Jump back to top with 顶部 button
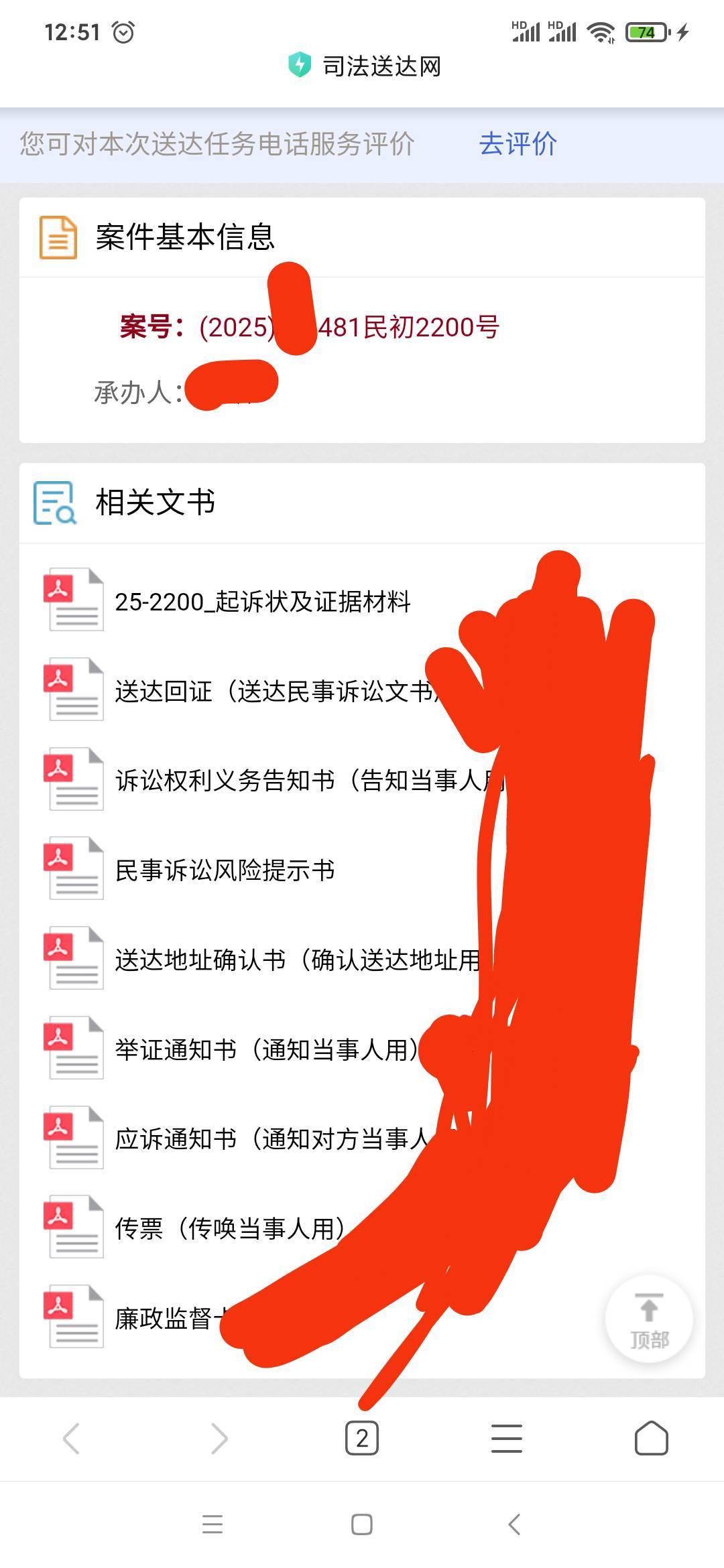724x1568 pixels. click(x=649, y=1319)
